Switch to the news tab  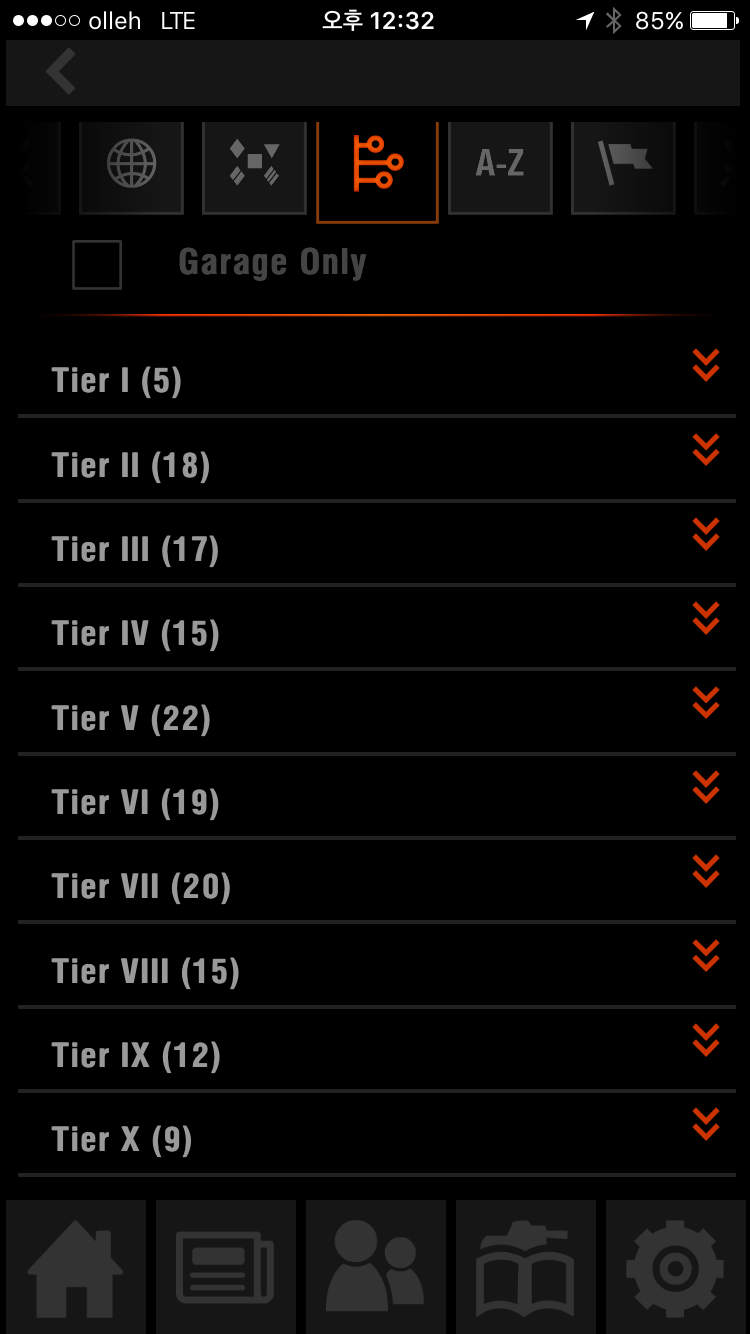226,1267
